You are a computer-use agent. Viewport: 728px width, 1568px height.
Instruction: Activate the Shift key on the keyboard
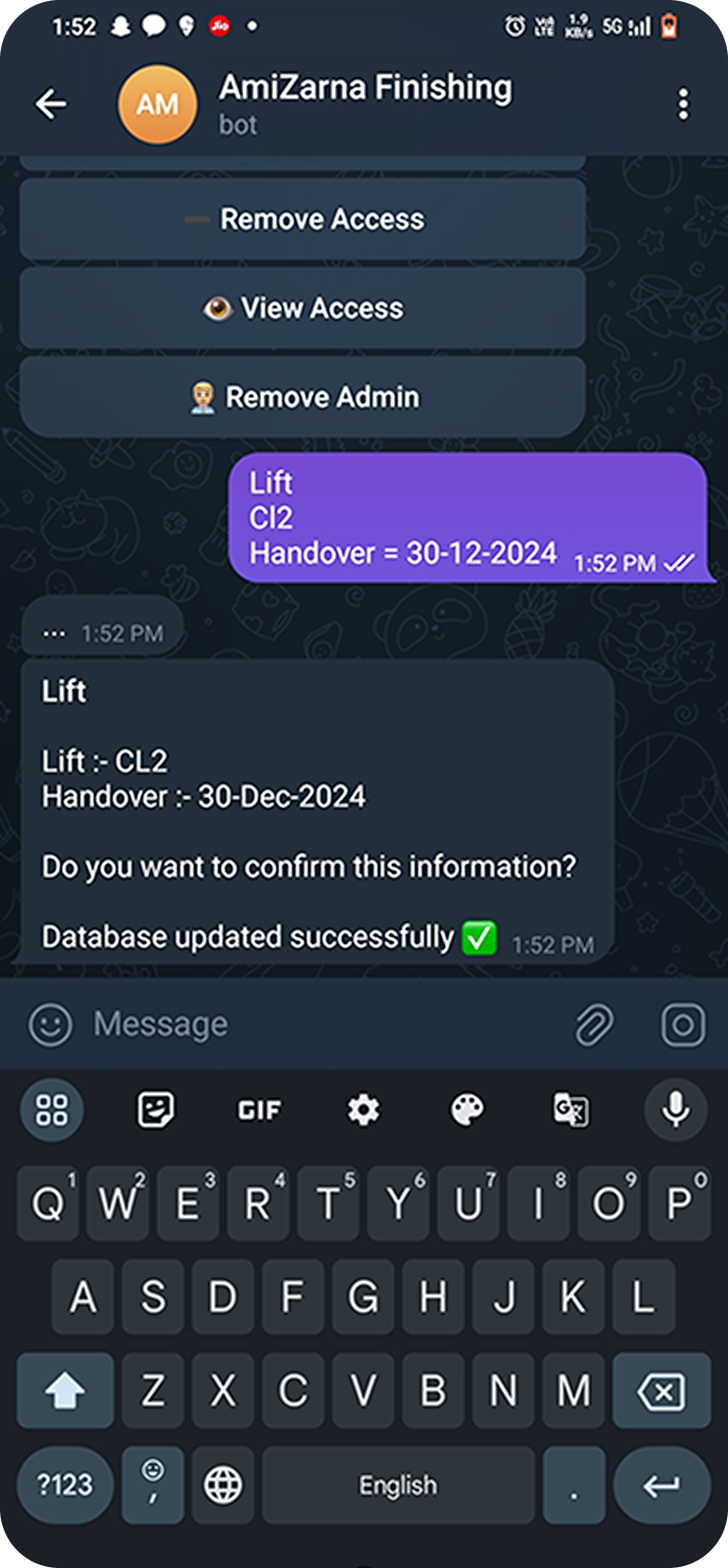[x=64, y=1390]
